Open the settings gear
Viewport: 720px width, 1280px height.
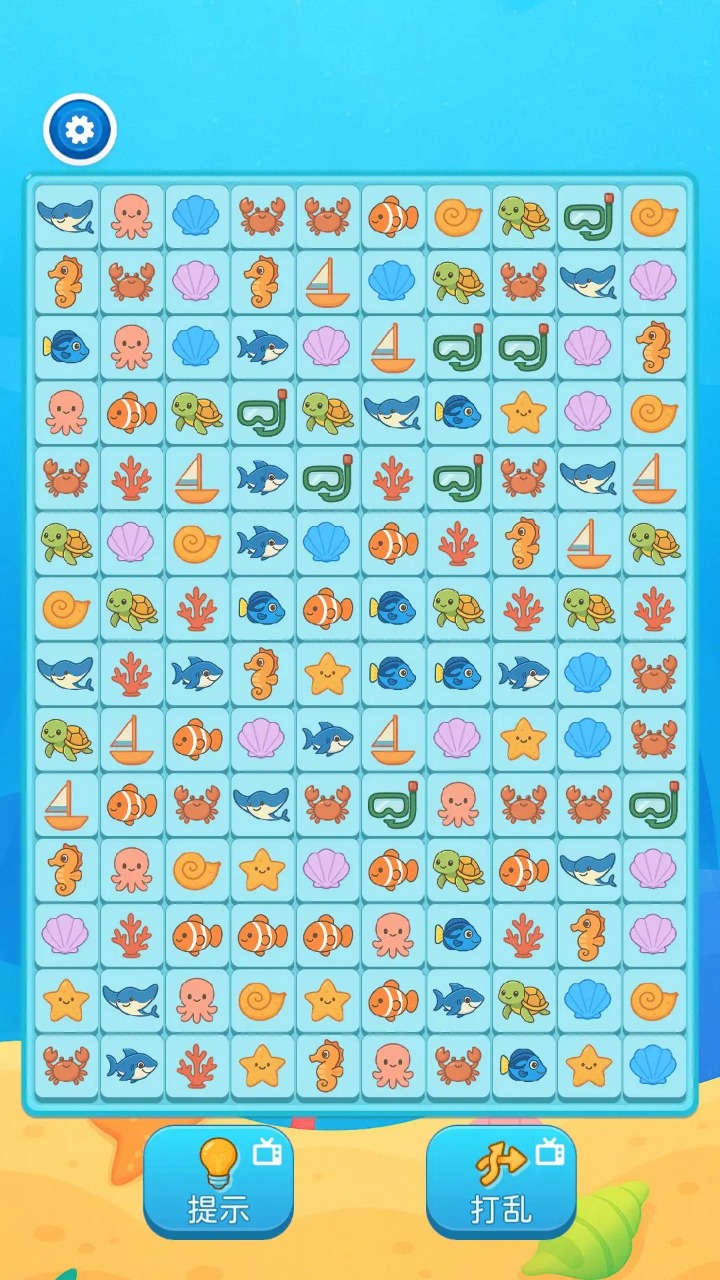(80, 129)
